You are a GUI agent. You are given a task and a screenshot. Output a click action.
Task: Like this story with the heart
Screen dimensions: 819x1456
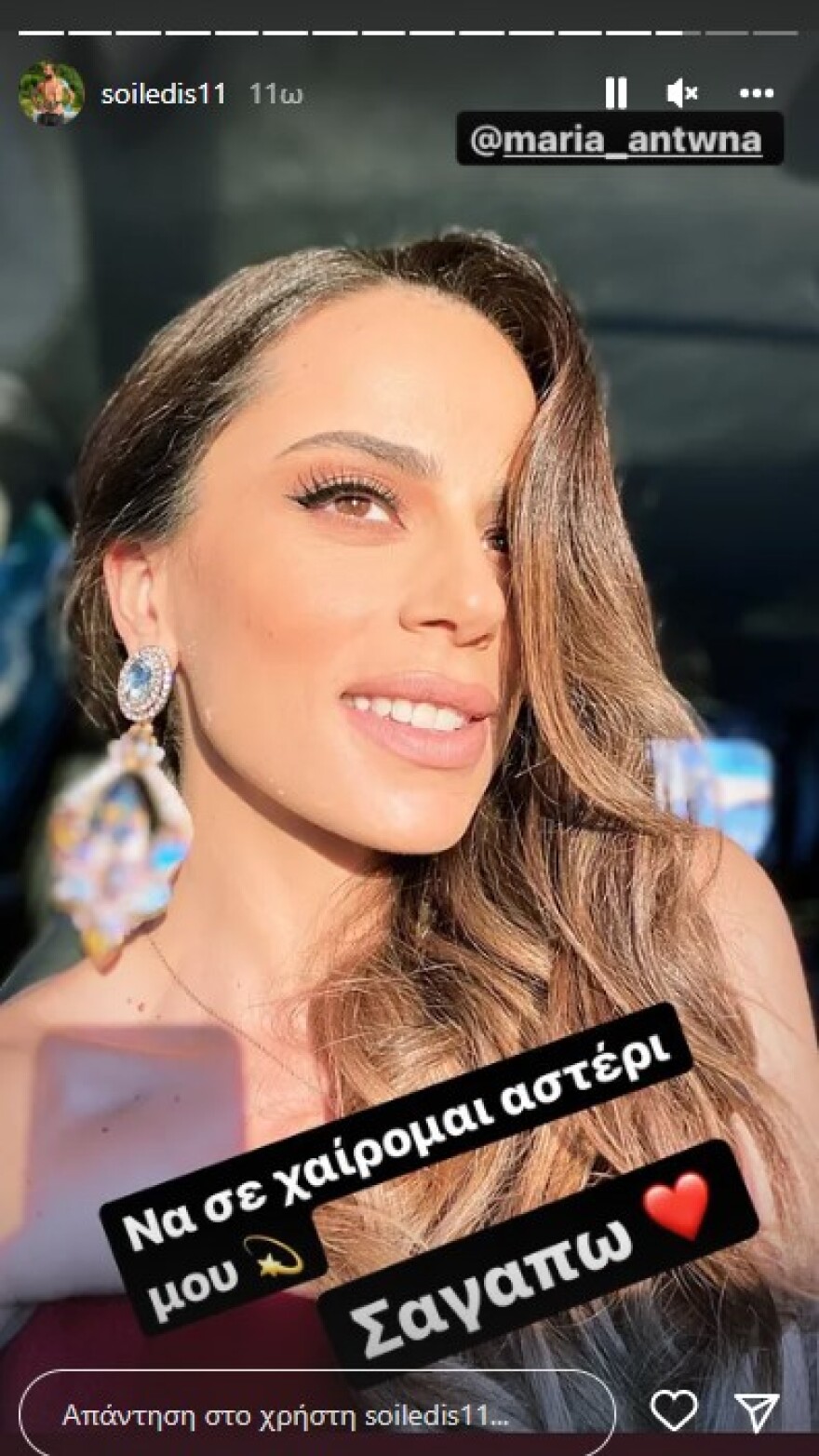(x=673, y=1411)
